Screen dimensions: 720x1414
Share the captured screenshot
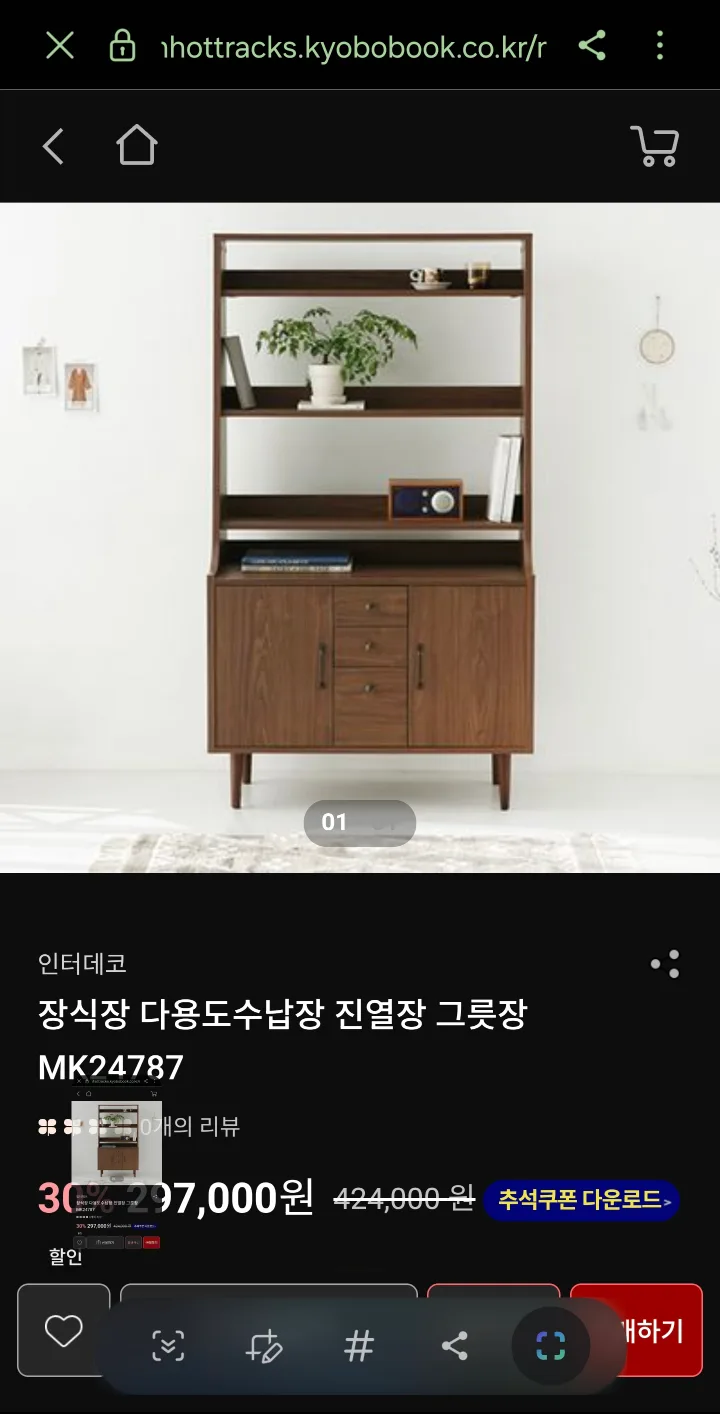point(455,1346)
